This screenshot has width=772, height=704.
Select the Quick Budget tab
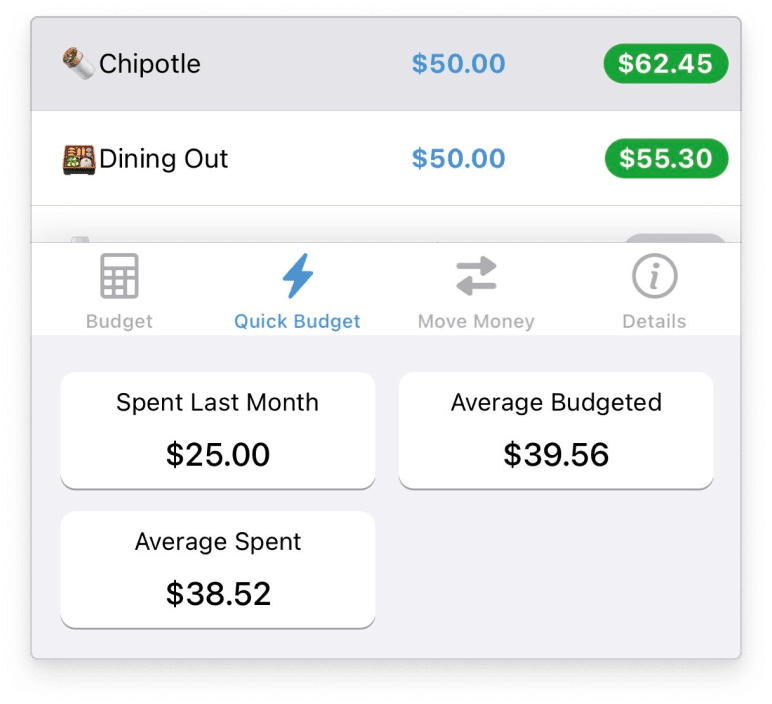click(x=297, y=291)
